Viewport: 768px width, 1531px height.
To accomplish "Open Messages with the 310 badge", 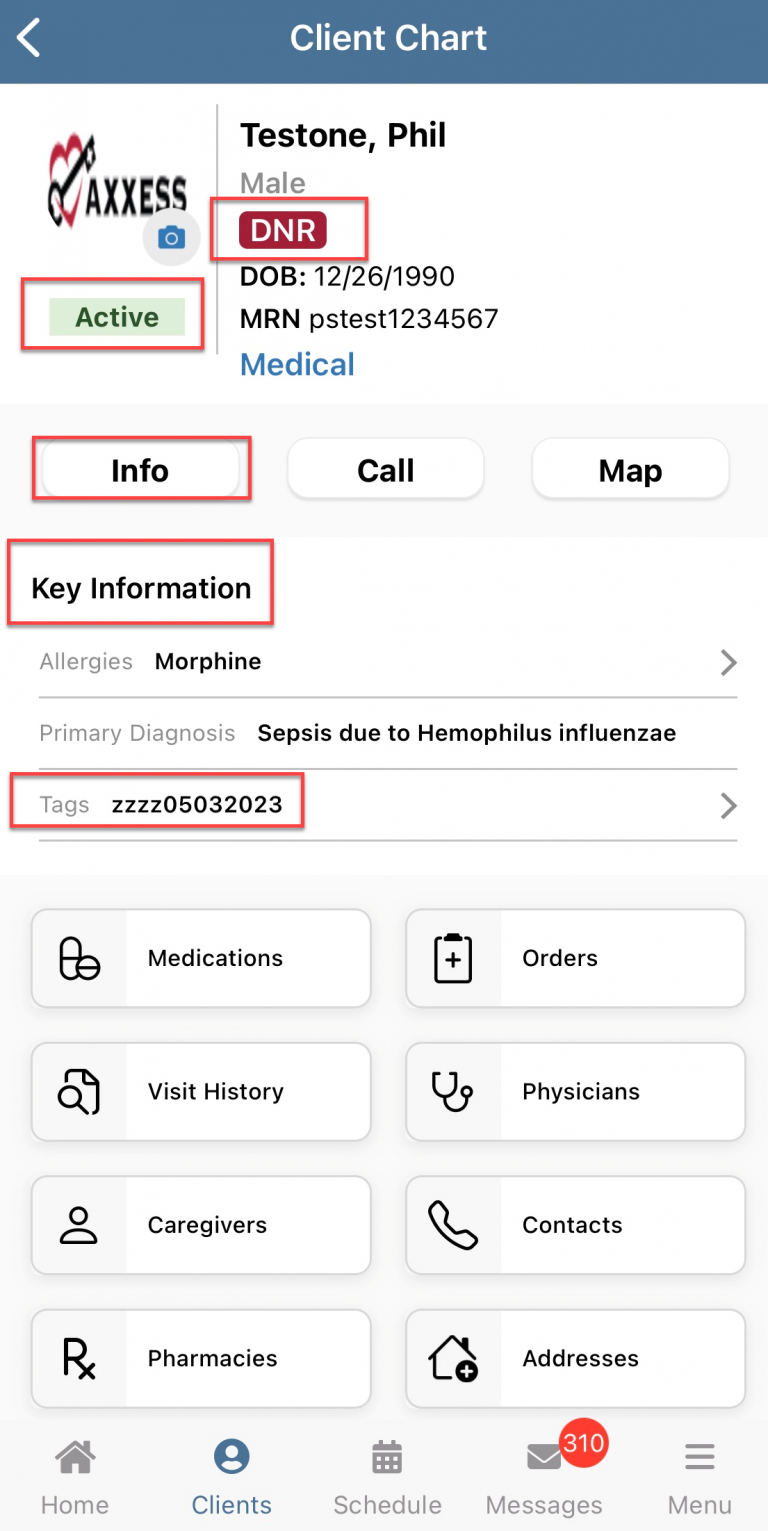I will click(x=544, y=1470).
